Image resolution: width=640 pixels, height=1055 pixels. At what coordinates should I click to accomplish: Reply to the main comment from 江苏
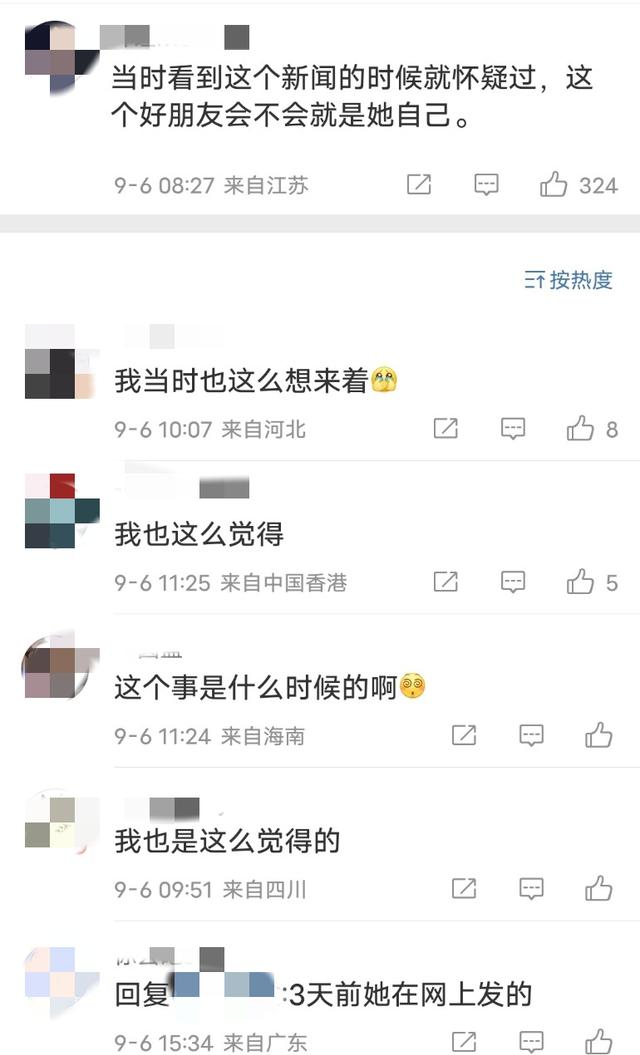point(486,184)
